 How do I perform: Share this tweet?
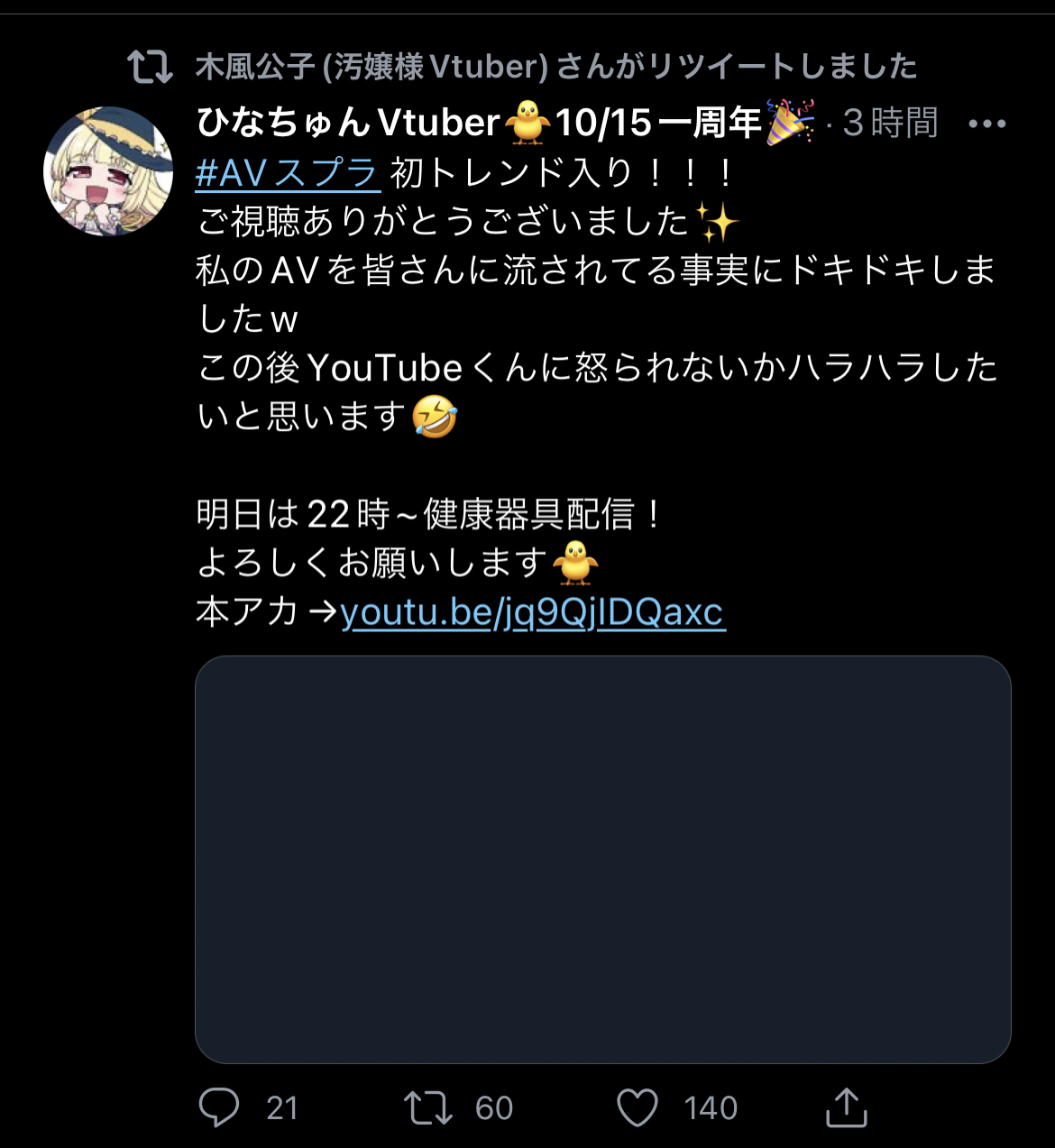846,1107
